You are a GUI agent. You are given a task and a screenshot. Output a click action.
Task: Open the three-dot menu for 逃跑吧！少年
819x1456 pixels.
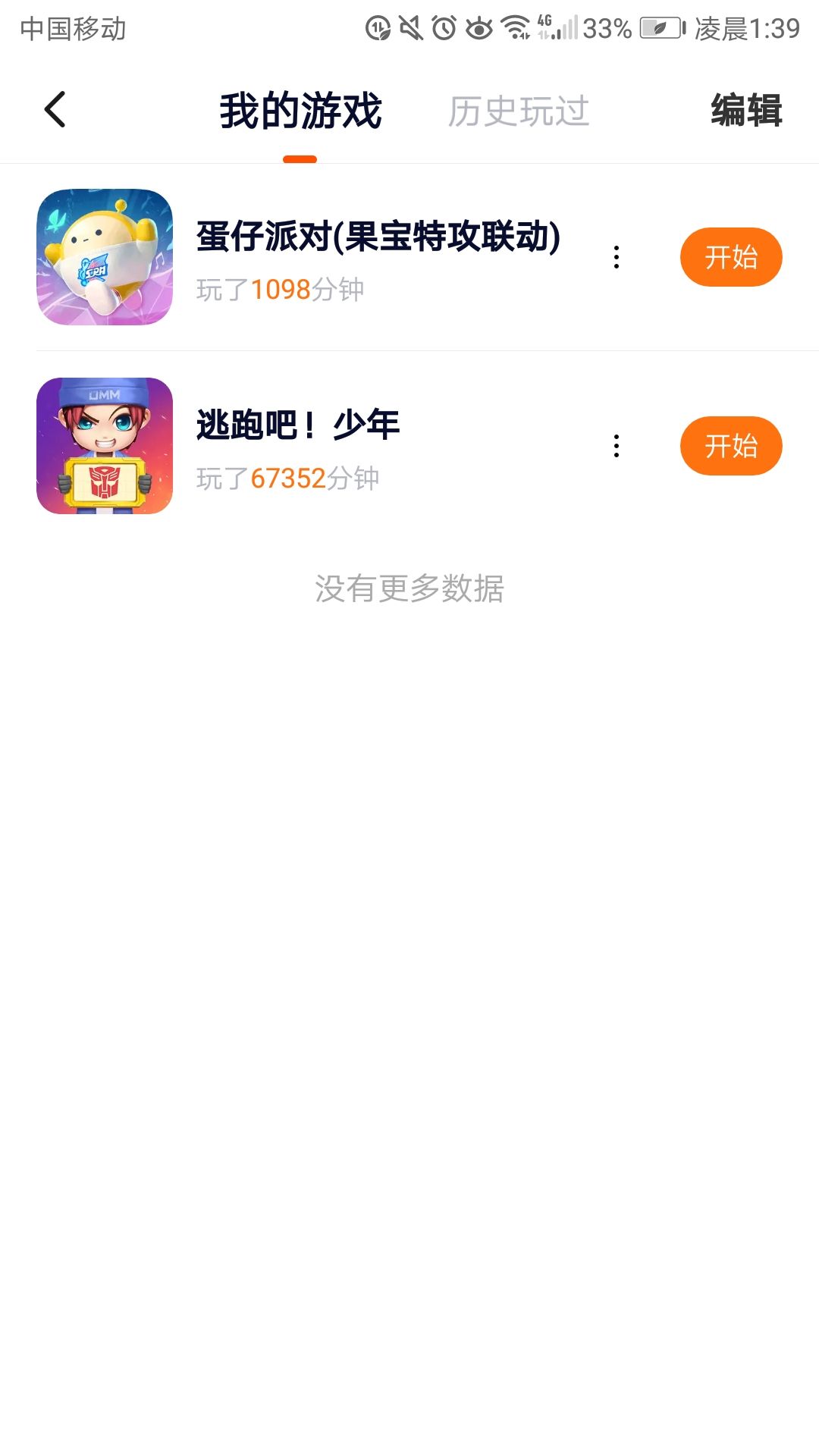pyautogui.click(x=617, y=446)
